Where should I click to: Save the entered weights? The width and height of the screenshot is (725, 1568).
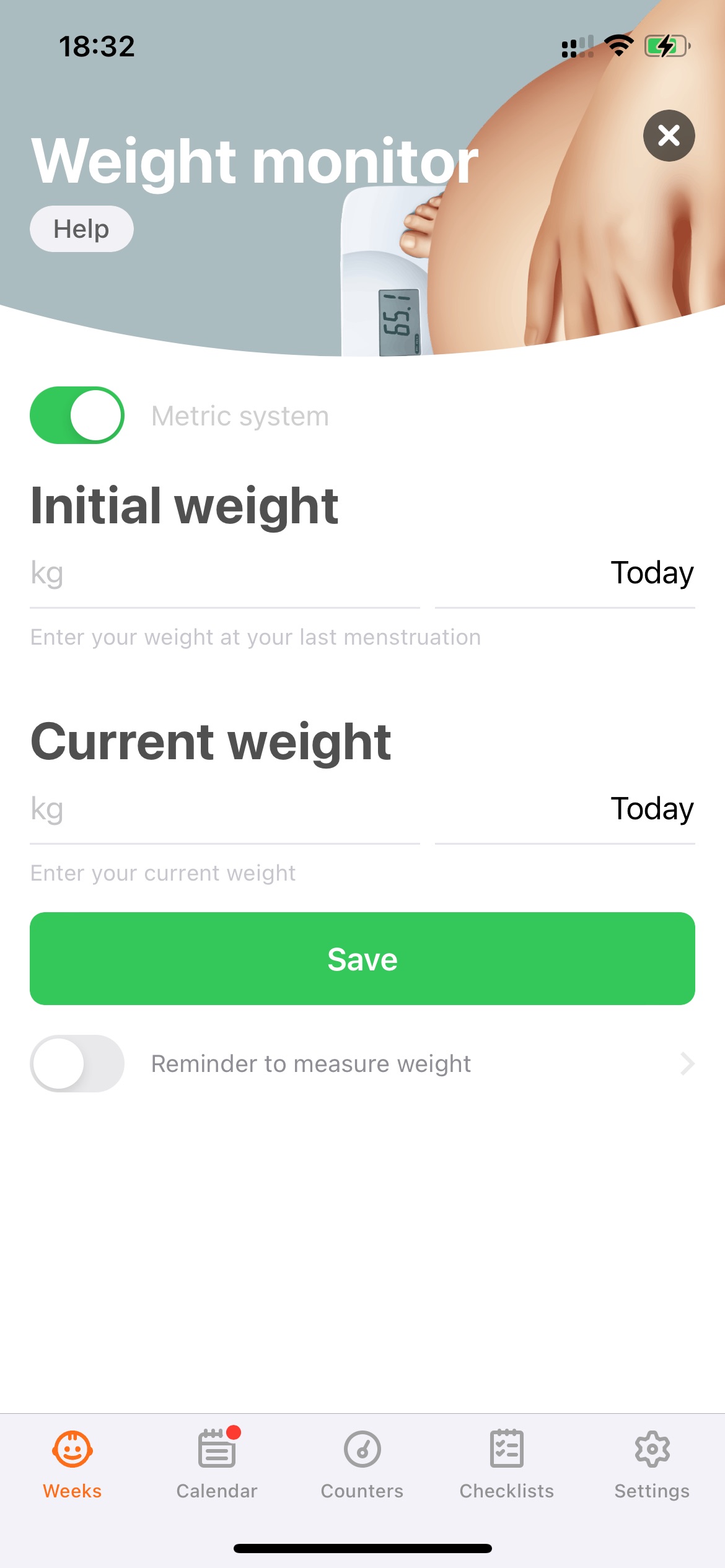click(x=362, y=959)
